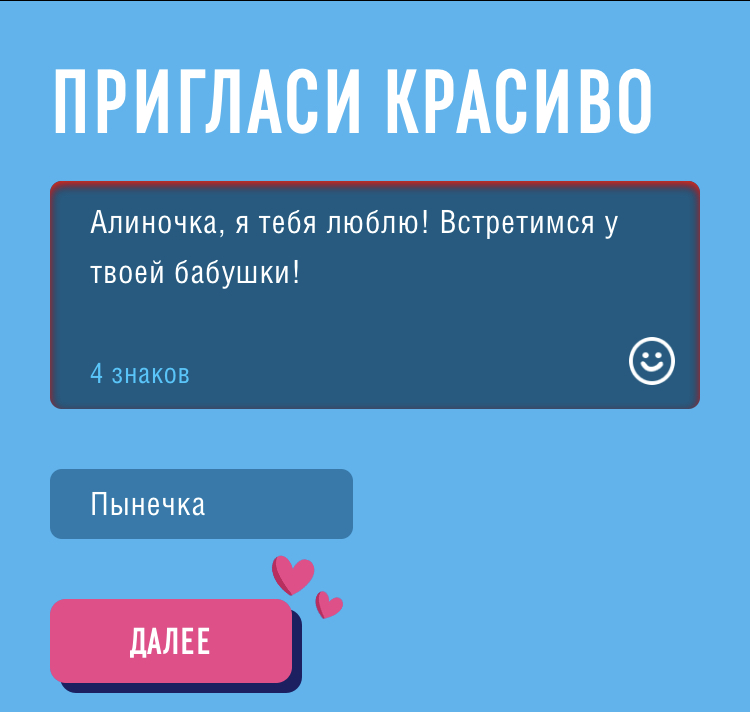The image size is (750, 712).
Task: Edit the name field Пынечка
Action: pyautogui.click(x=201, y=504)
